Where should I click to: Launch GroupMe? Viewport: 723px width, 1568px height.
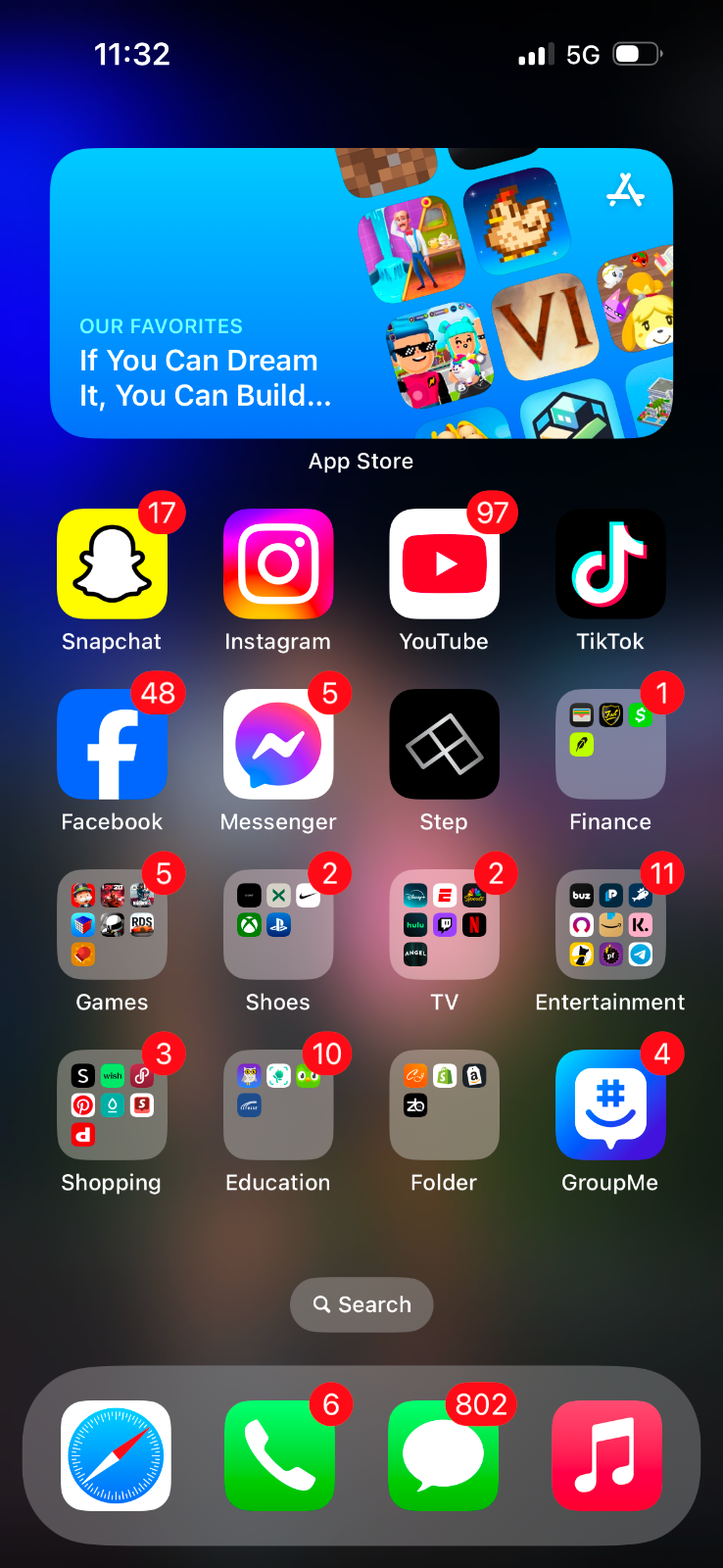tap(610, 1105)
